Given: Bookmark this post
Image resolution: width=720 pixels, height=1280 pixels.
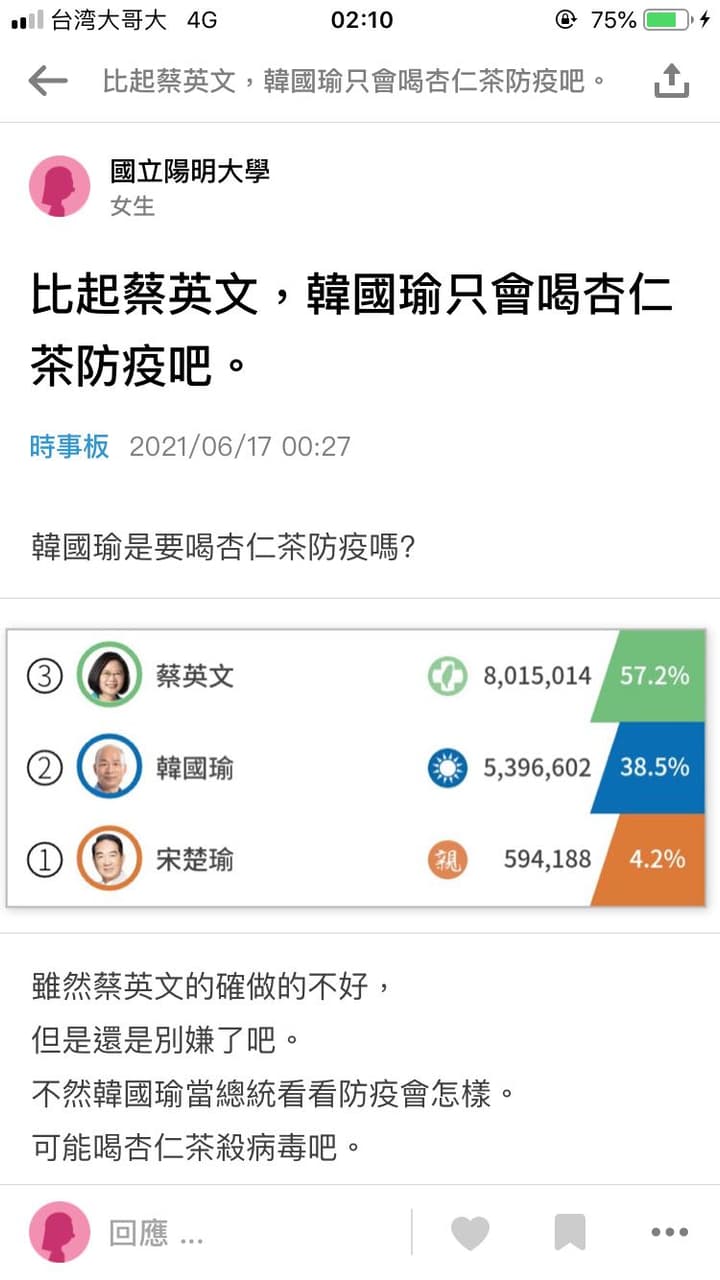Looking at the screenshot, I should [570, 1233].
